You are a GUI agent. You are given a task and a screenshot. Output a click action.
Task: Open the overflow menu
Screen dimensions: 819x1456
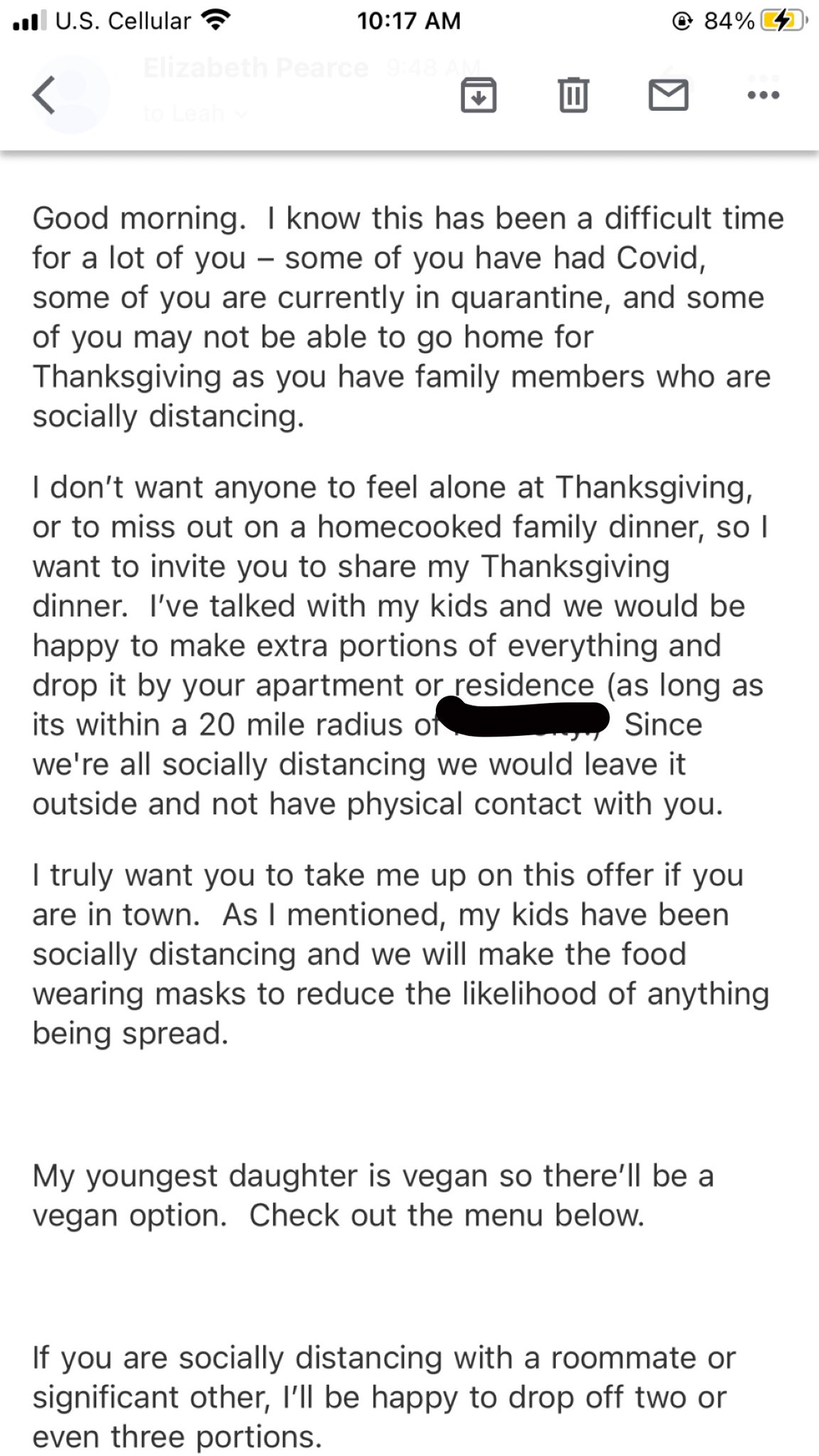[764, 95]
